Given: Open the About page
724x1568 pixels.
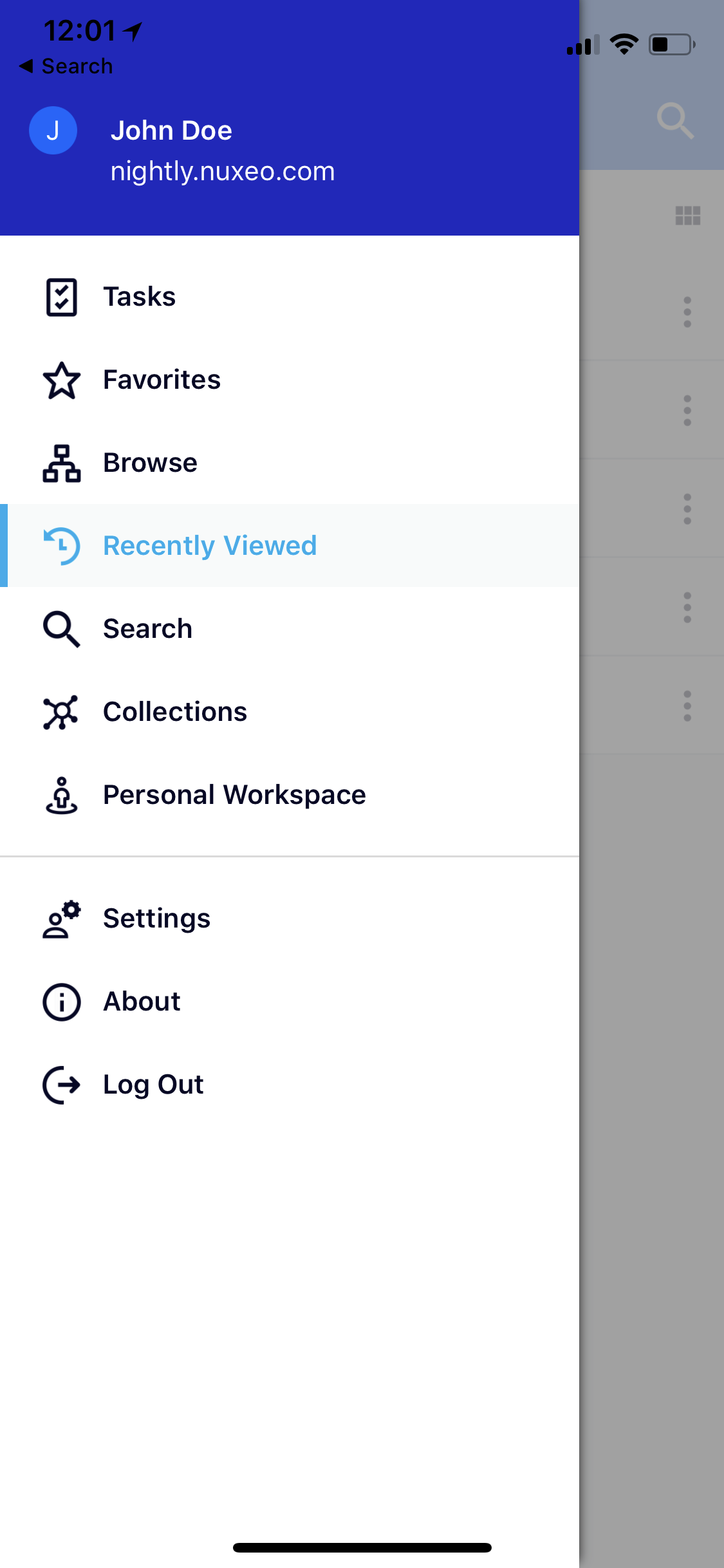Looking at the screenshot, I should 290,1002.
